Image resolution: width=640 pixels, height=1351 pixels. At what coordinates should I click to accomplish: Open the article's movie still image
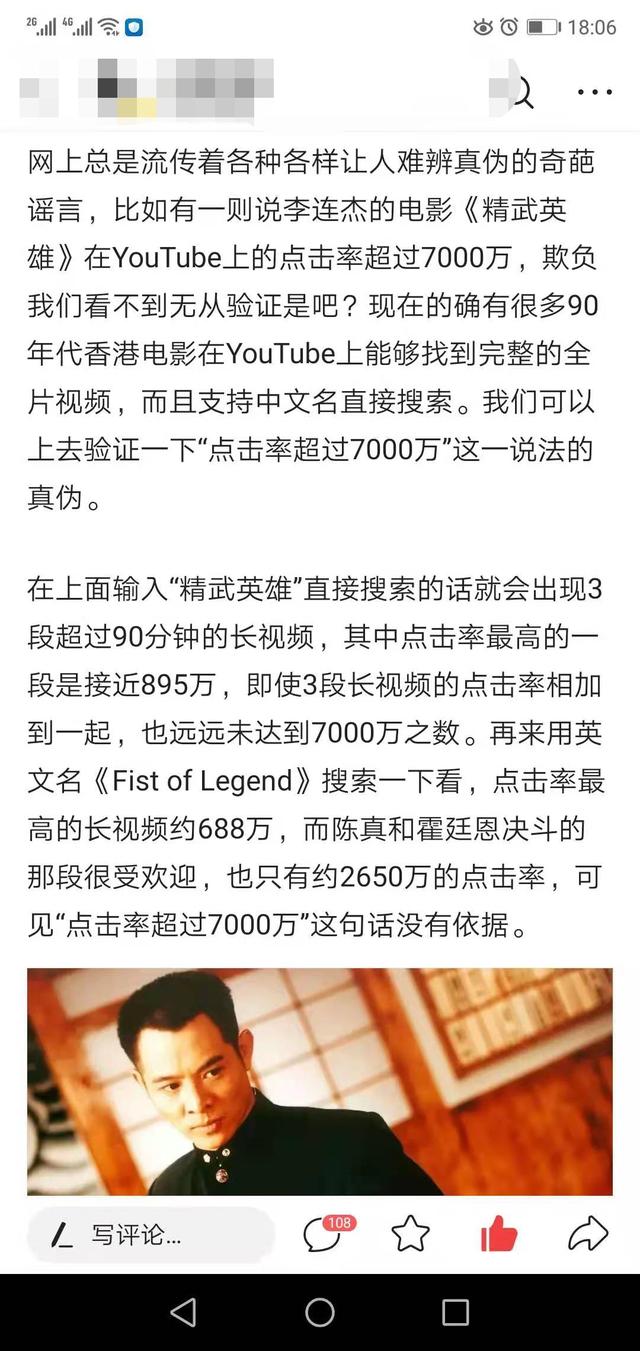tap(320, 1081)
